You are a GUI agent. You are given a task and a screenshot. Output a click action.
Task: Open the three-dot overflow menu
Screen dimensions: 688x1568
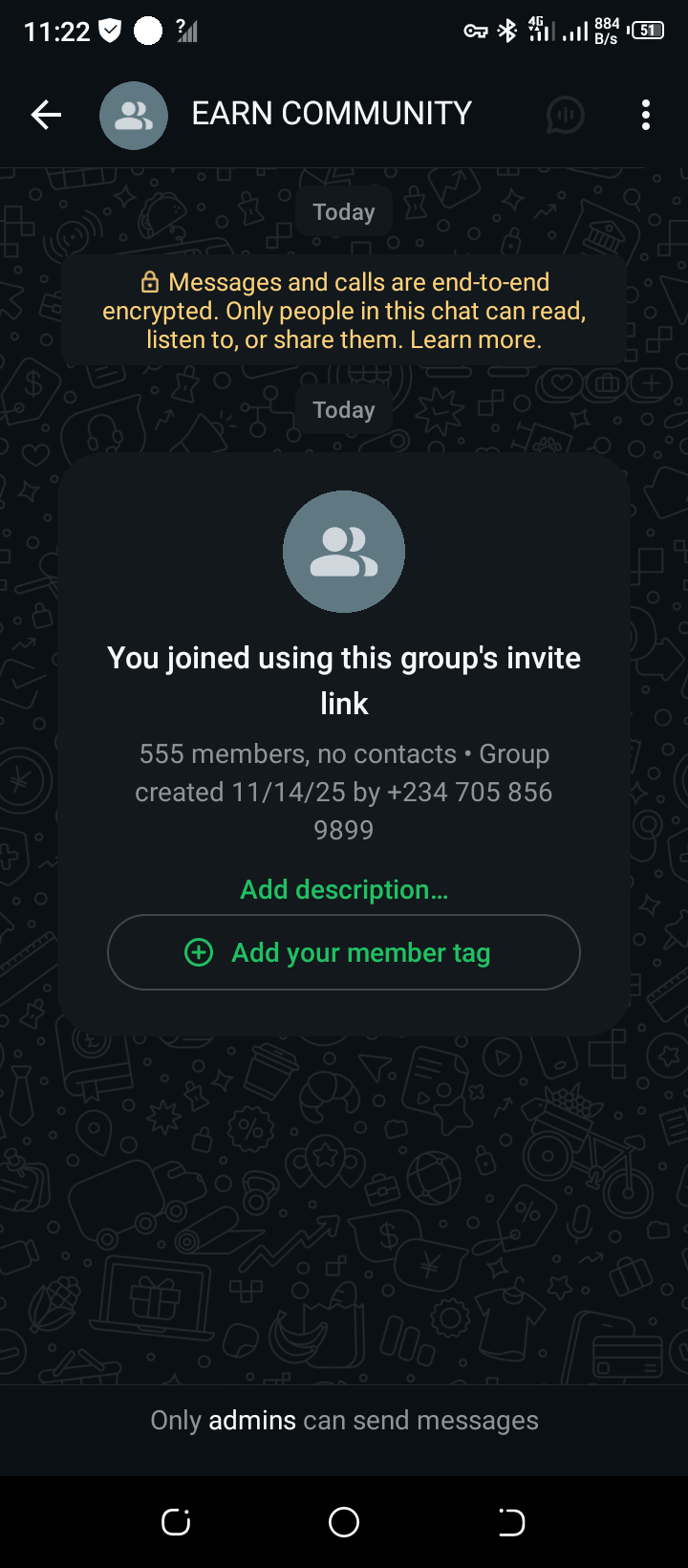coord(646,116)
